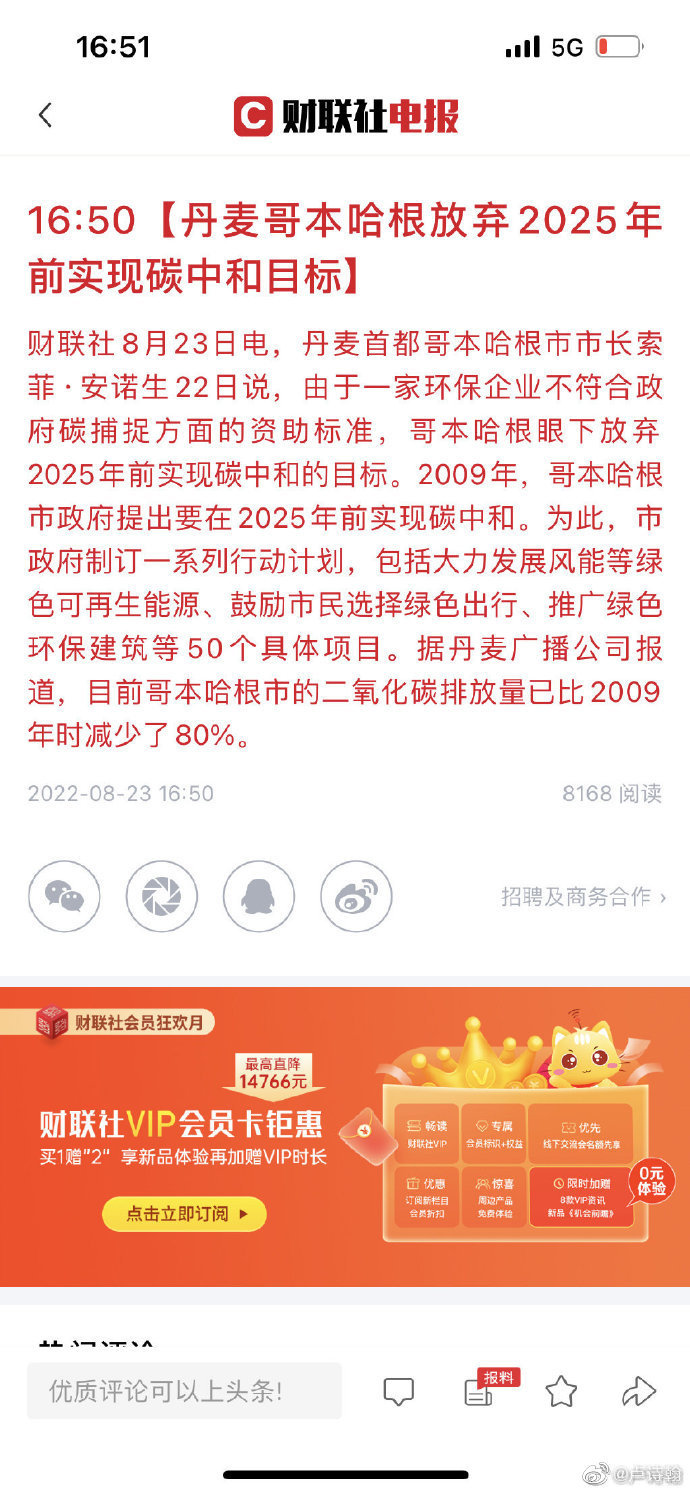
Task: Focus the comment input field
Action: tap(184, 1390)
